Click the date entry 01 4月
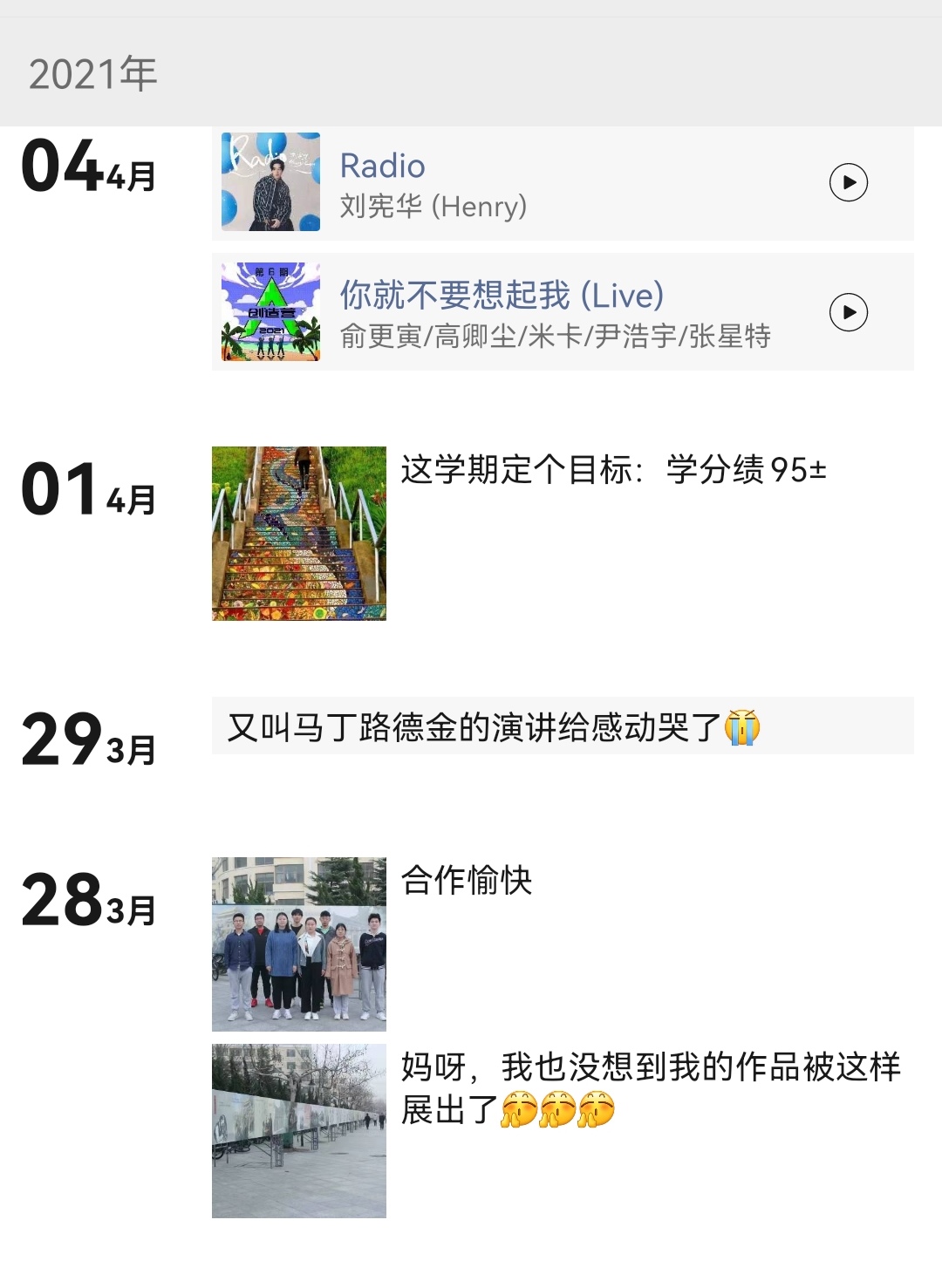The width and height of the screenshot is (942, 1288). click(83, 488)
